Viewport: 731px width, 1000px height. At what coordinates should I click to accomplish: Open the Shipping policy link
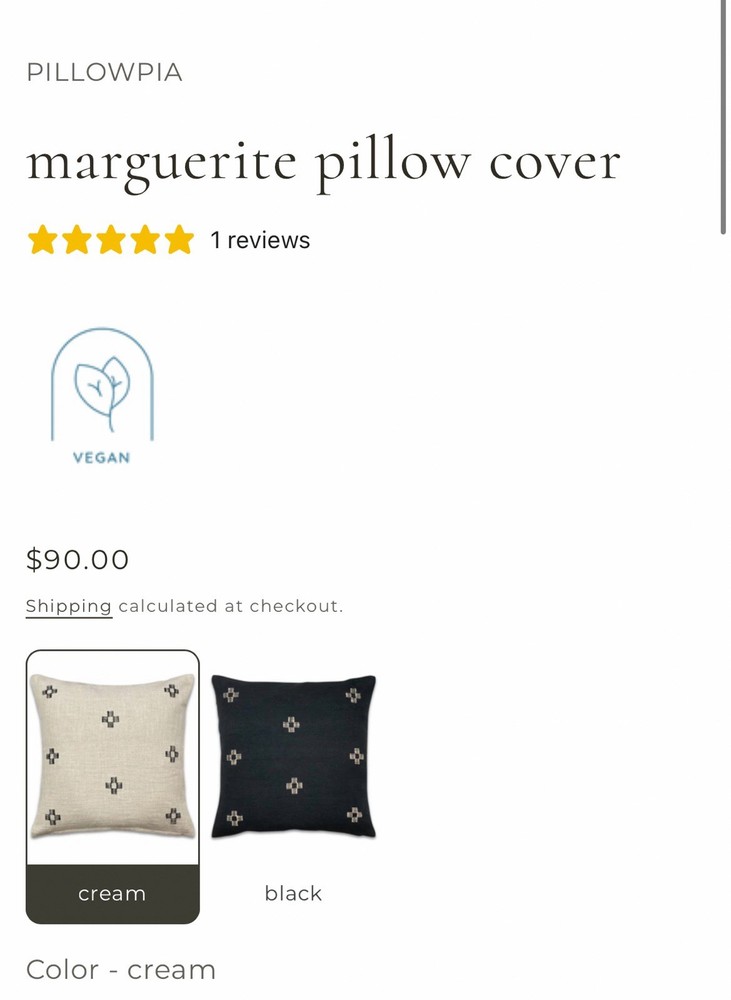(x=68, y=606)
